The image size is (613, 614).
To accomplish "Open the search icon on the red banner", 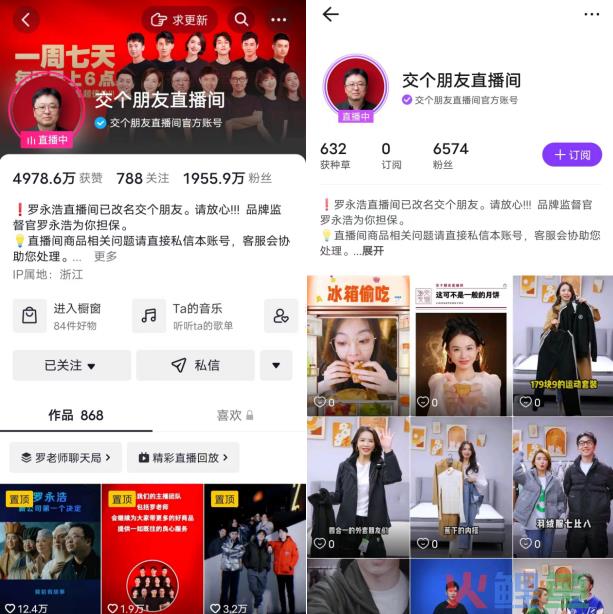I will [x=241, y=19].
